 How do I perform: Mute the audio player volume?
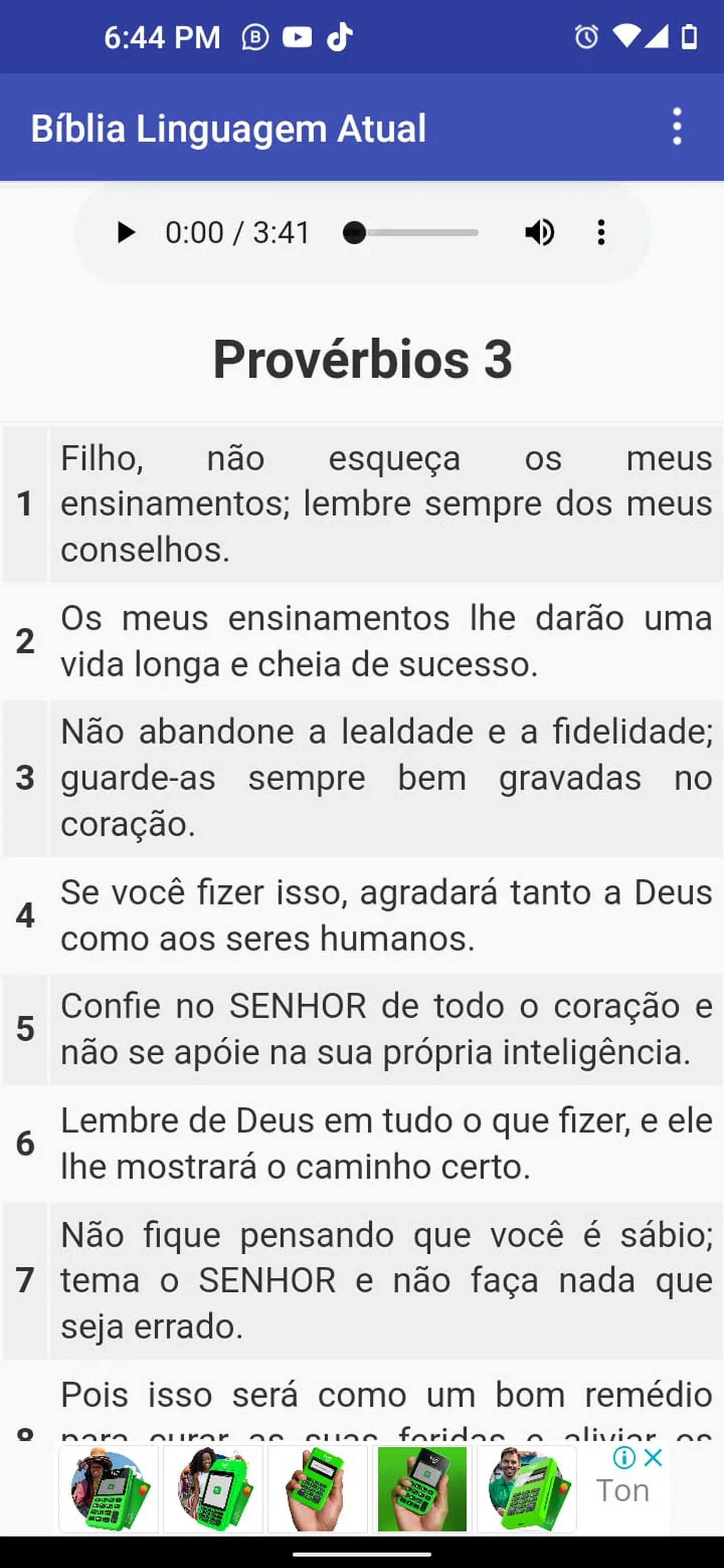540,232
